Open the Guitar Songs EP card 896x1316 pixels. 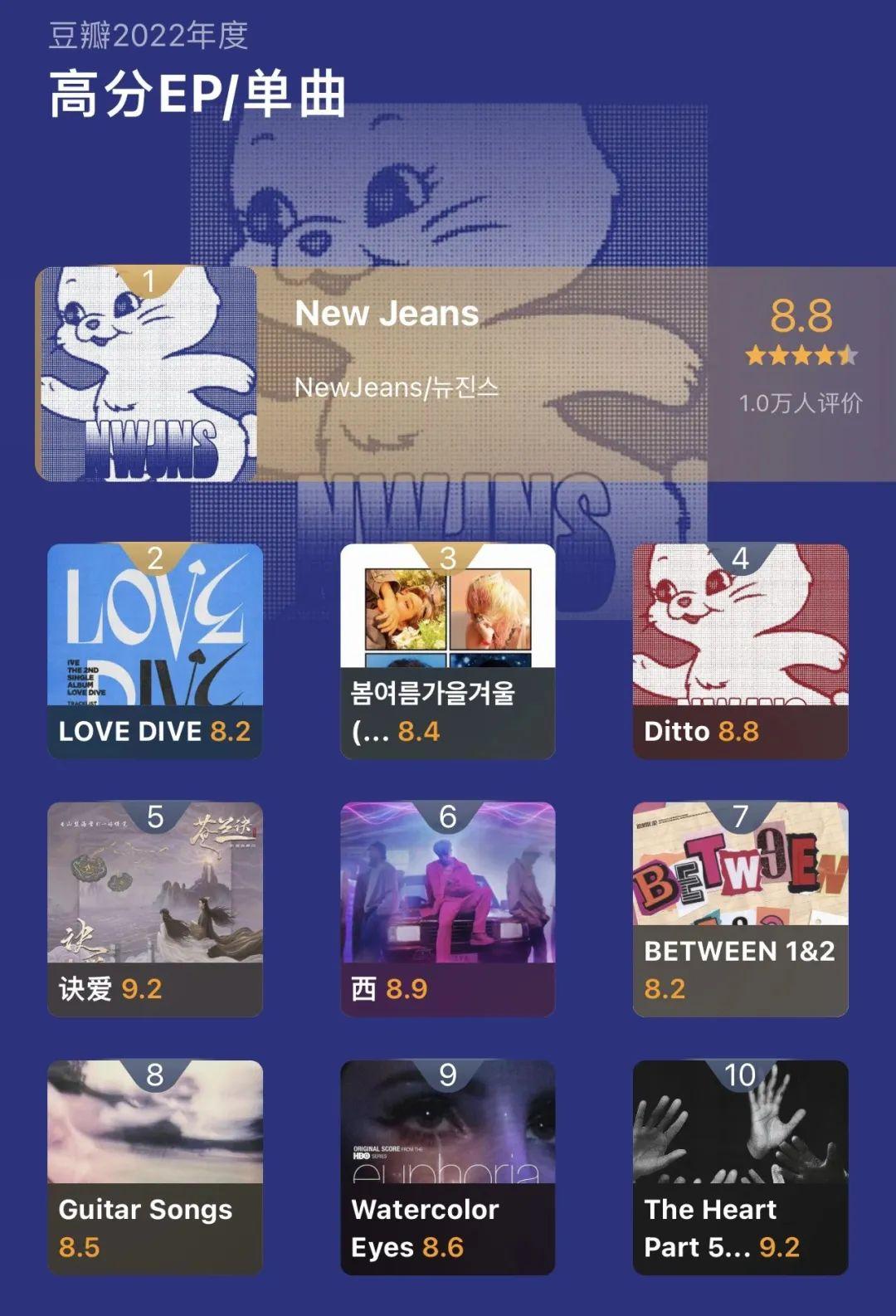click(155, 1167)
